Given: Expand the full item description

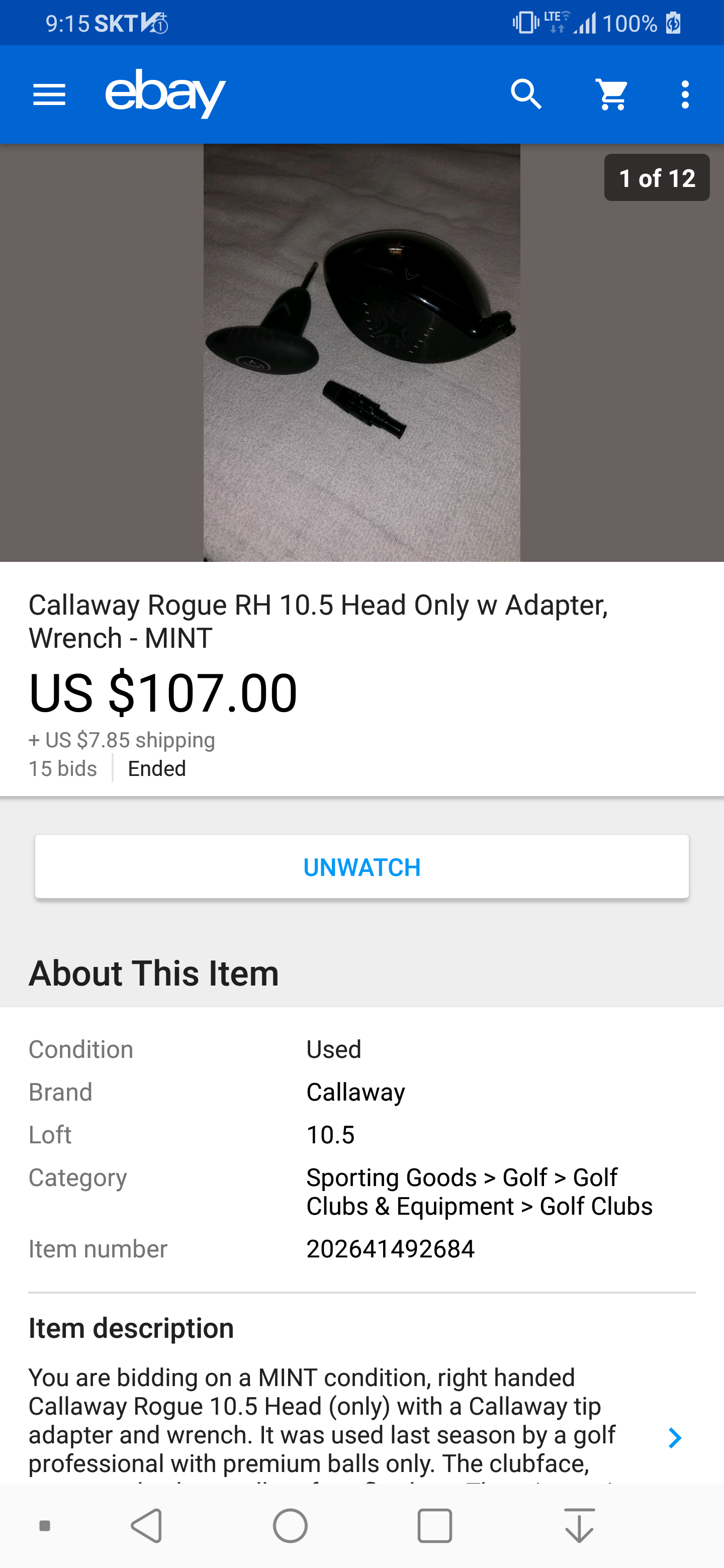Looking at the screenshot, I should click(675, 1437).
